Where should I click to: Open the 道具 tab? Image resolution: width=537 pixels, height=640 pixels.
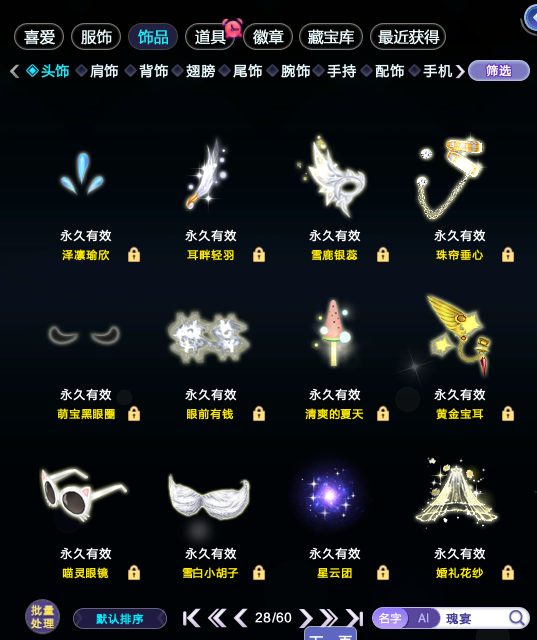tap(210, 37)
